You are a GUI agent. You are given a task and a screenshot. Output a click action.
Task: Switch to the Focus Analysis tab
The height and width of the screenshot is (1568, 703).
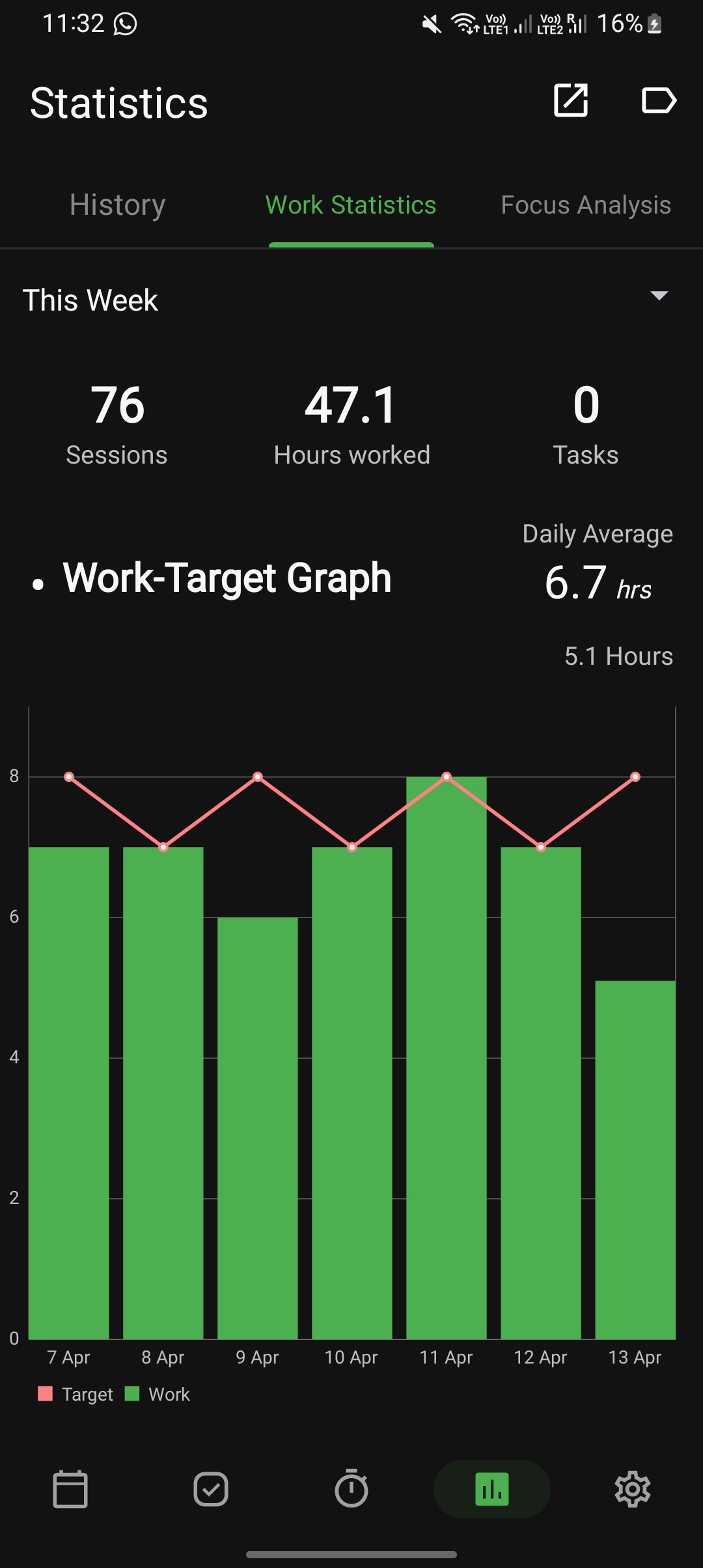(x=585, y=205)
